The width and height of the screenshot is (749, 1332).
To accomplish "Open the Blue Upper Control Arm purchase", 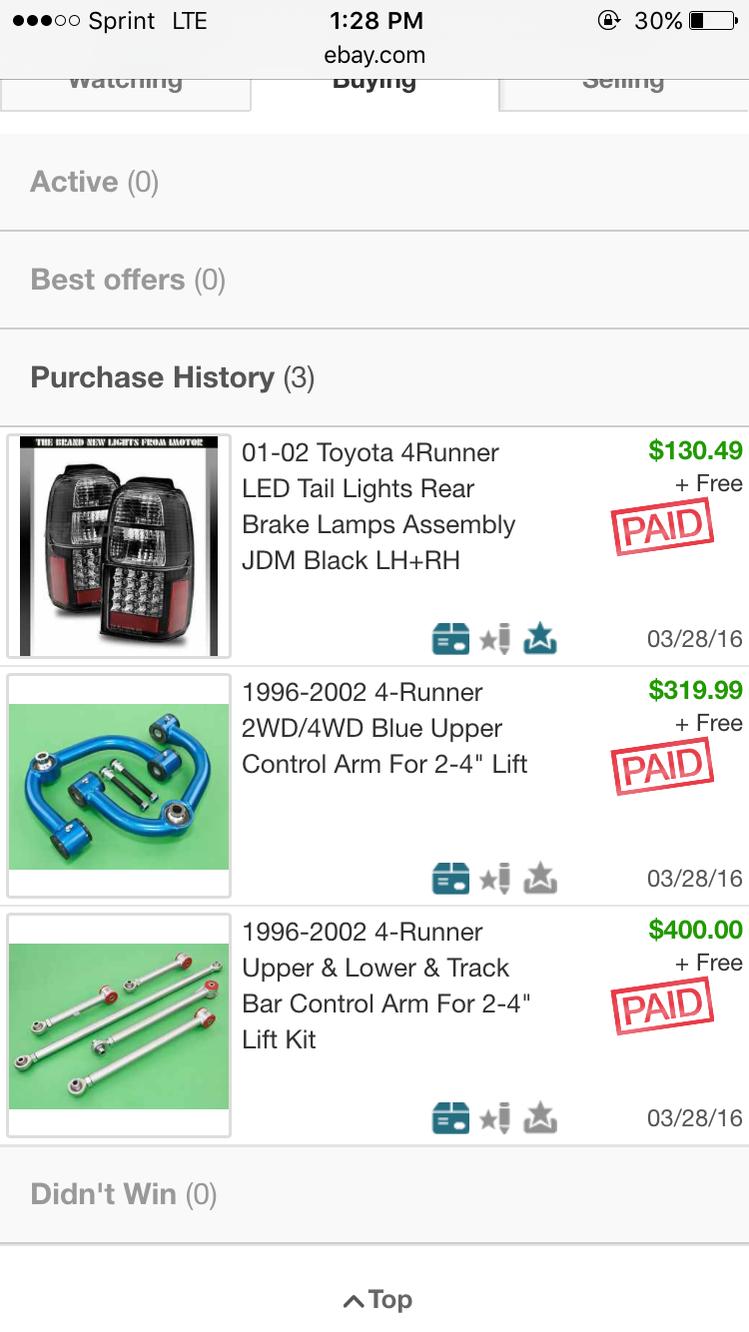I will point(385,728).
